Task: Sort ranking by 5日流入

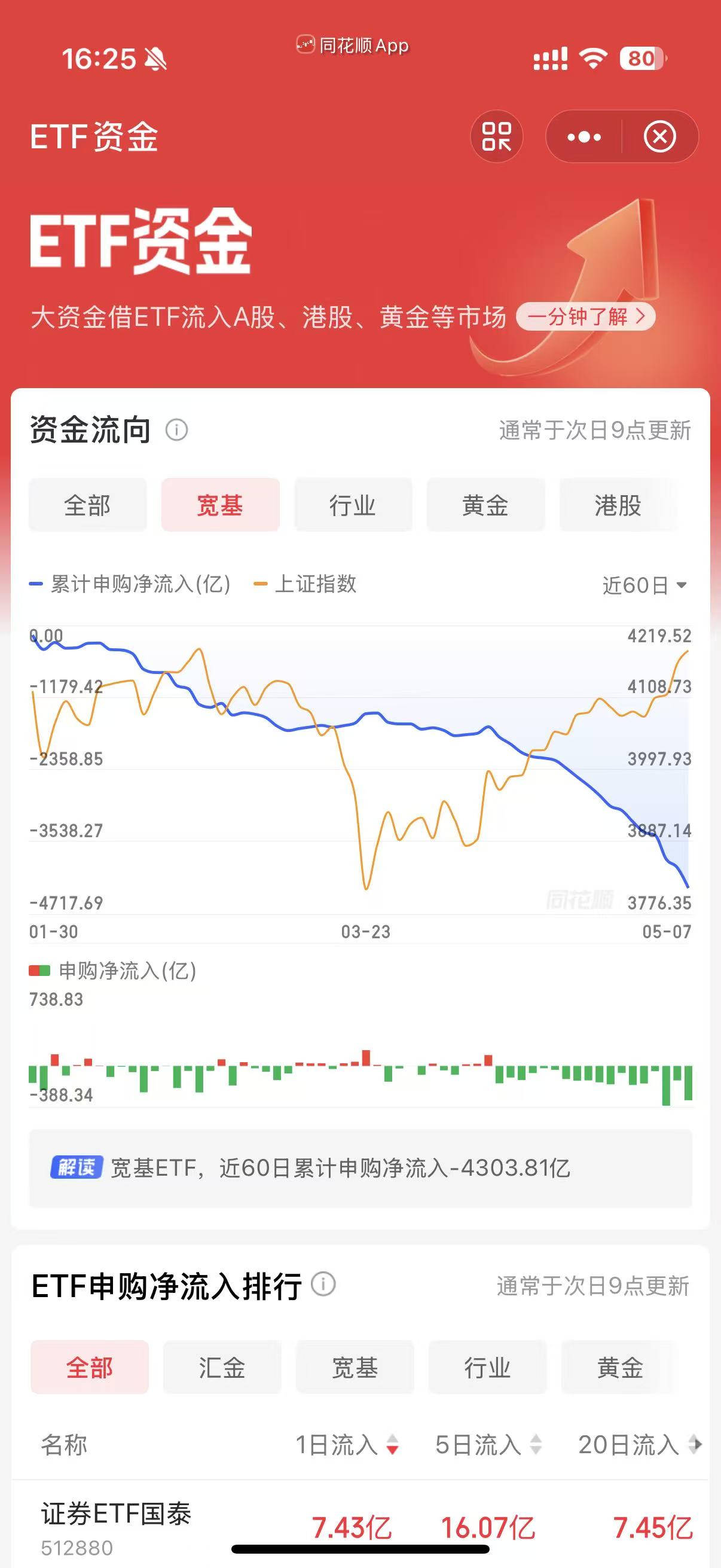Action: tap(488, 1444)
